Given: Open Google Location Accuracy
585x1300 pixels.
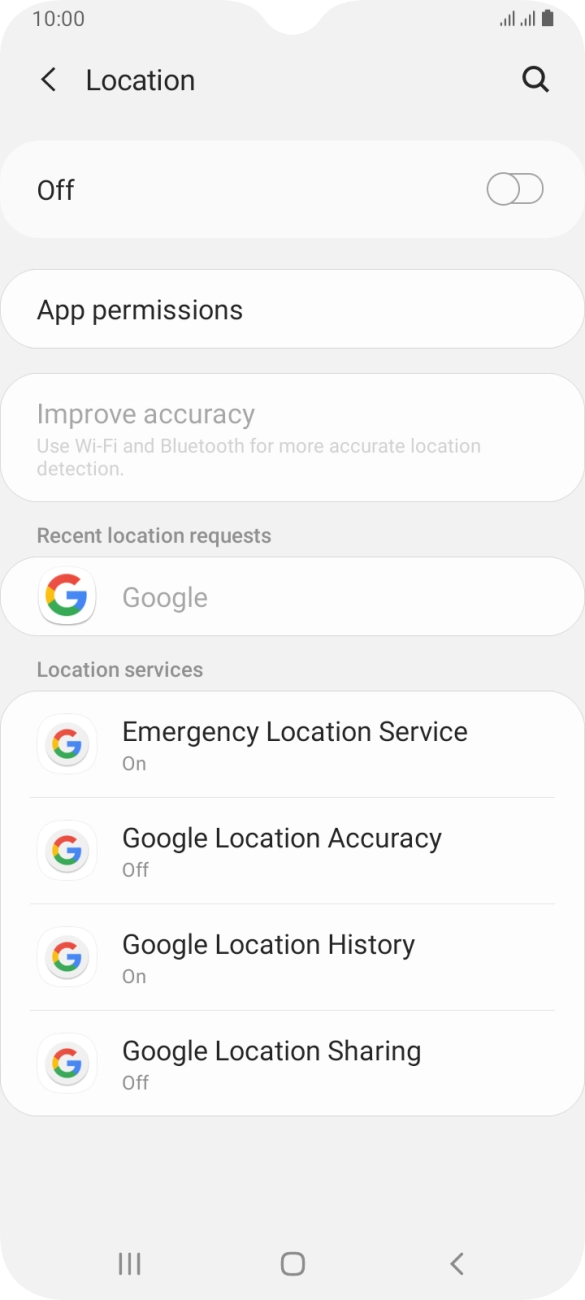Looking at the screenshot, I should [x=292, y=851].
